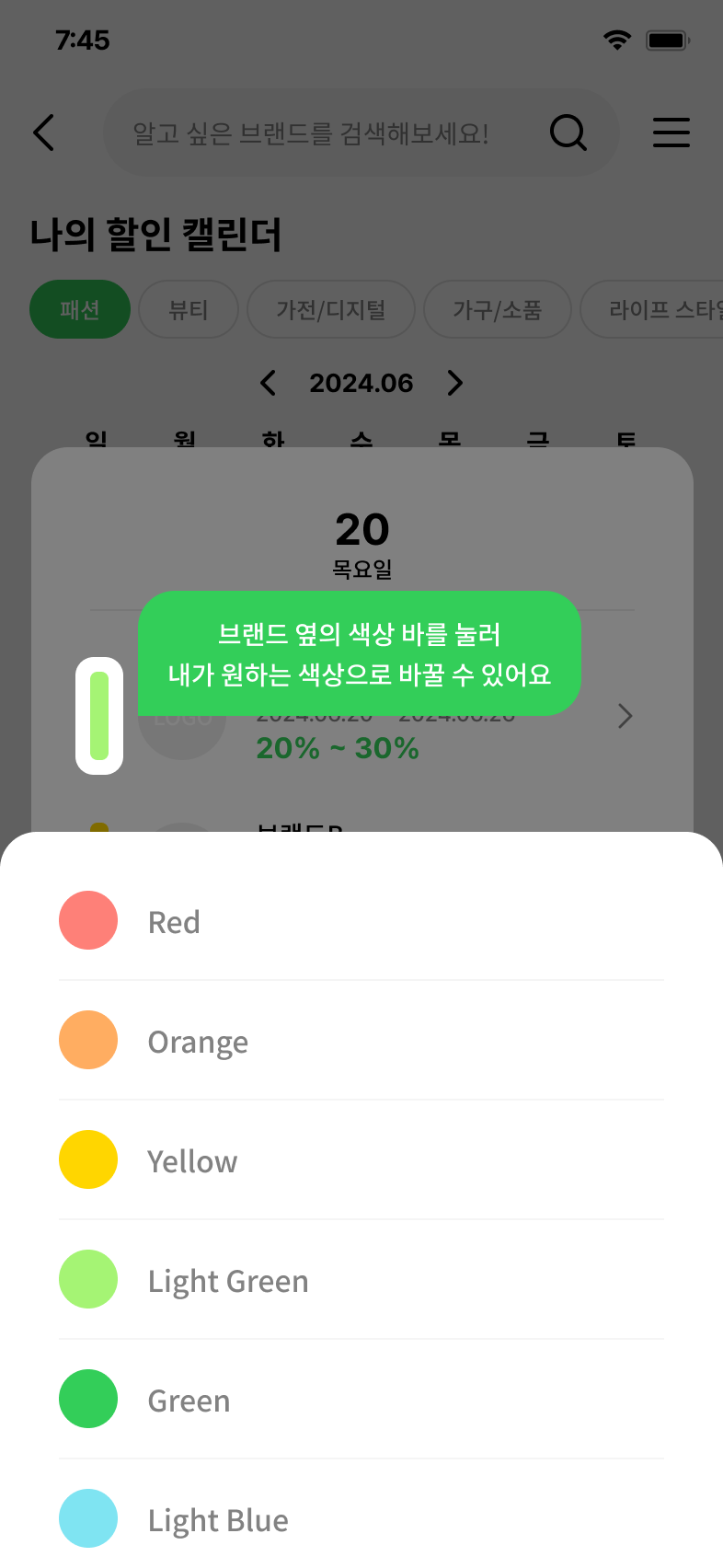This screenshot has width=723, height=1568.
Task: Pick Light Blue color
Action: (x=217, y=1519)
